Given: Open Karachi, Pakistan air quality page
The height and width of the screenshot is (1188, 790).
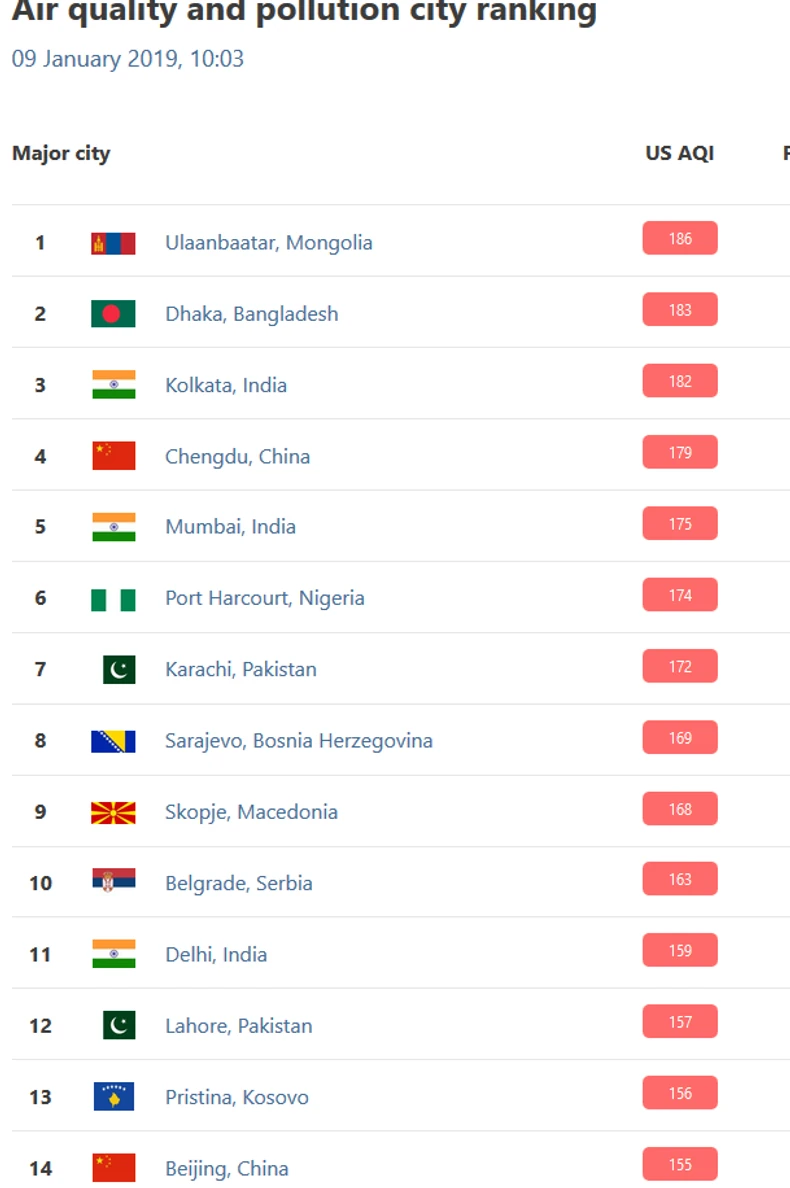Looking at the screenshot, I should pyautogui.click(x=240, y=669).
